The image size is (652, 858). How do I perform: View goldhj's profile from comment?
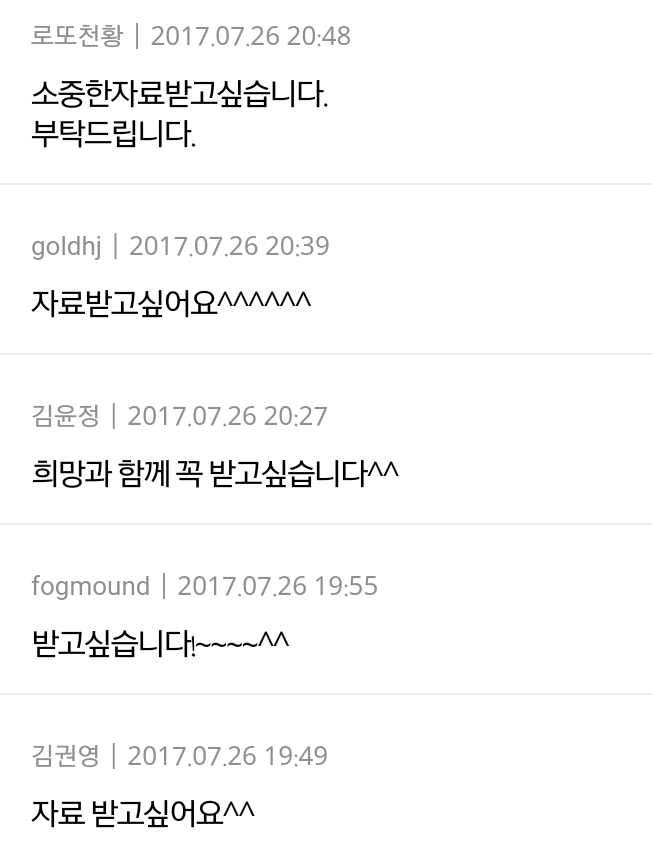[x=66, y=246]
